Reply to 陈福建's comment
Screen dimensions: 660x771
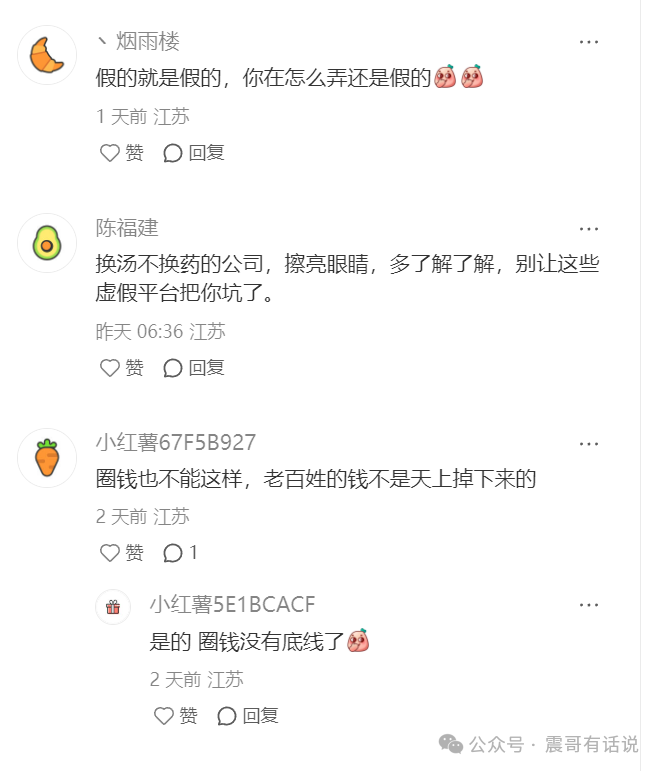point(194,368)
